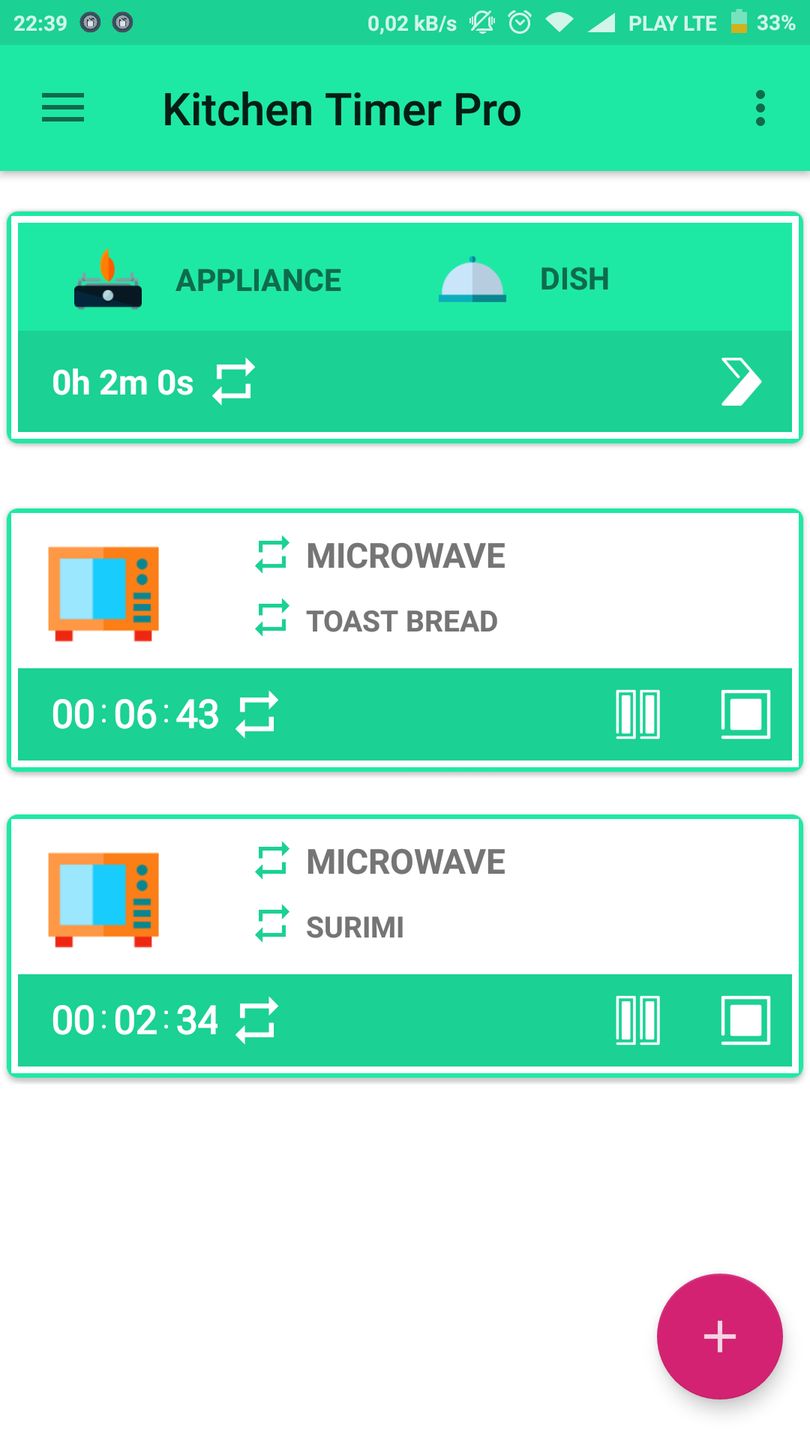Add a new timer with plus button

click(x=719, y=1336)
